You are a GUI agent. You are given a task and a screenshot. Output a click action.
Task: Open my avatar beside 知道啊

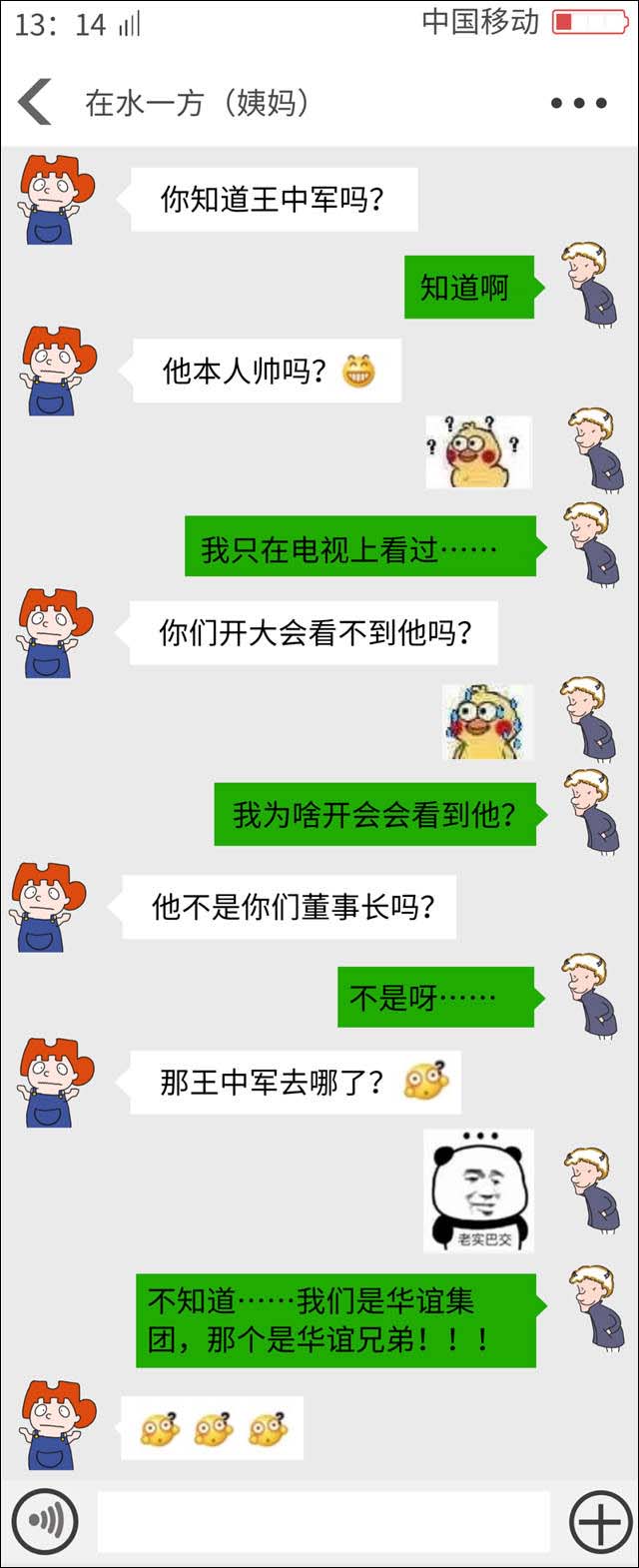coord(588,284)
